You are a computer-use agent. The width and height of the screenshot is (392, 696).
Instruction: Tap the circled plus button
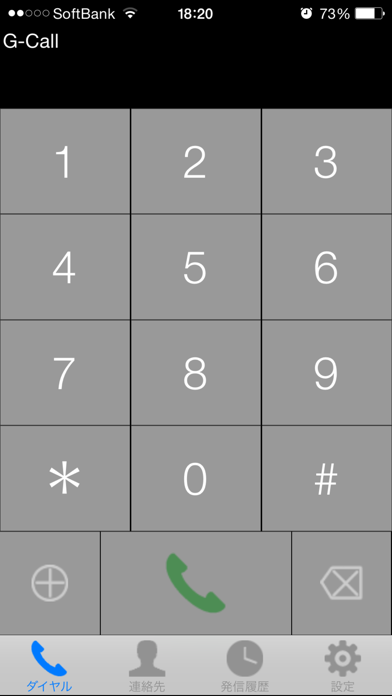click(x=50, y=583)
